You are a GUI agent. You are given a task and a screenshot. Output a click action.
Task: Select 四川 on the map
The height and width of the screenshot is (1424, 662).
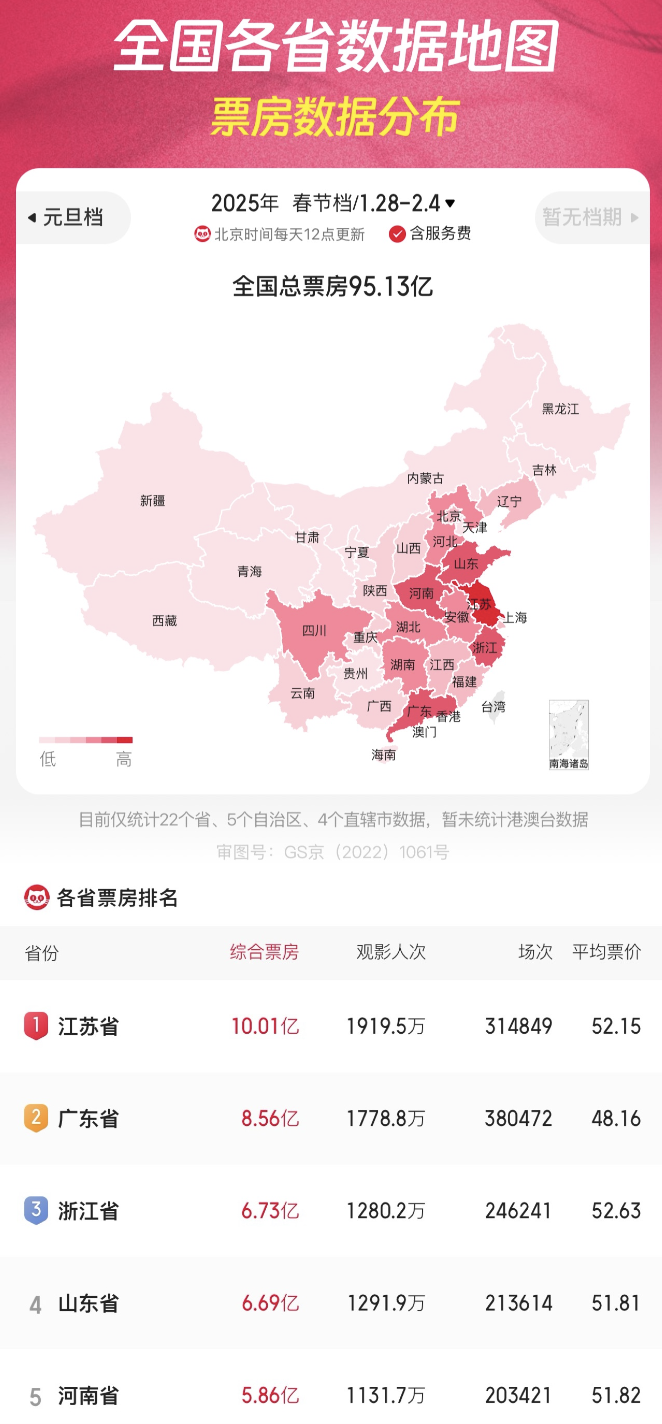point(313,631)
